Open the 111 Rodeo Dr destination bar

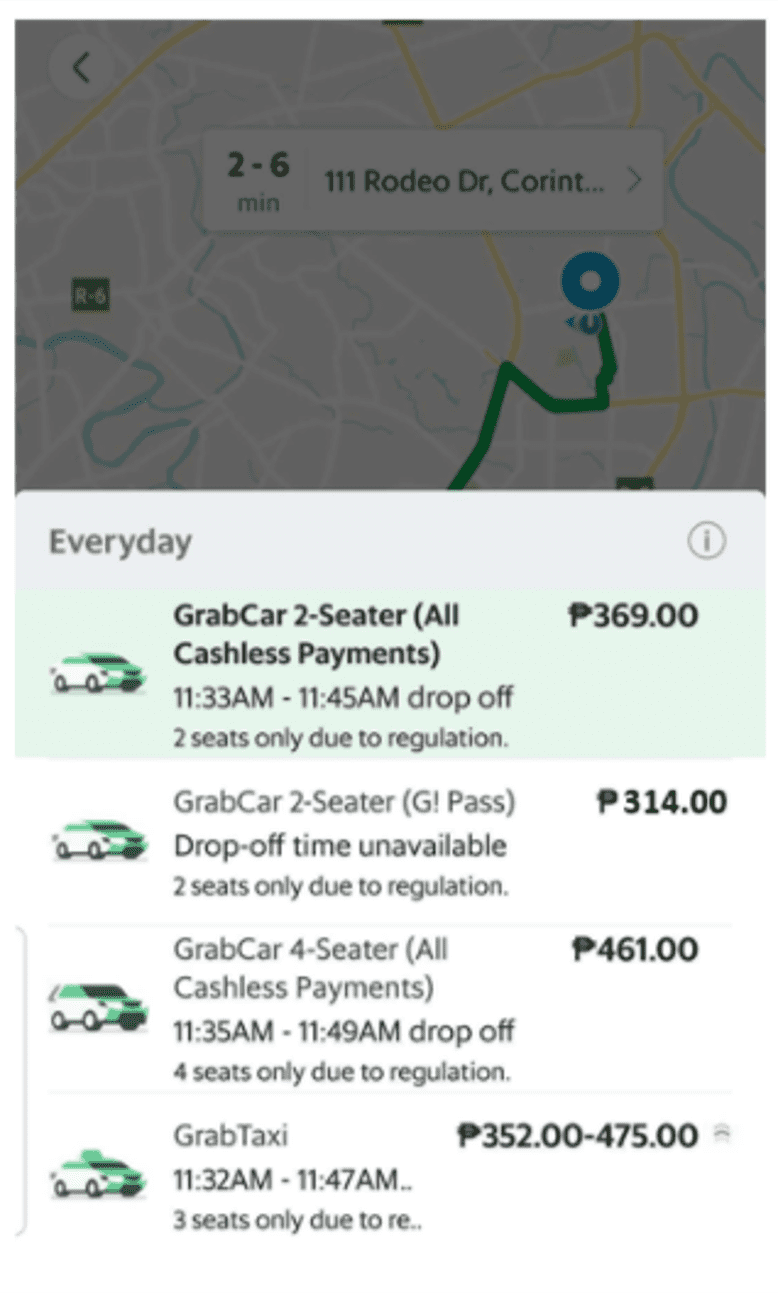432,181
